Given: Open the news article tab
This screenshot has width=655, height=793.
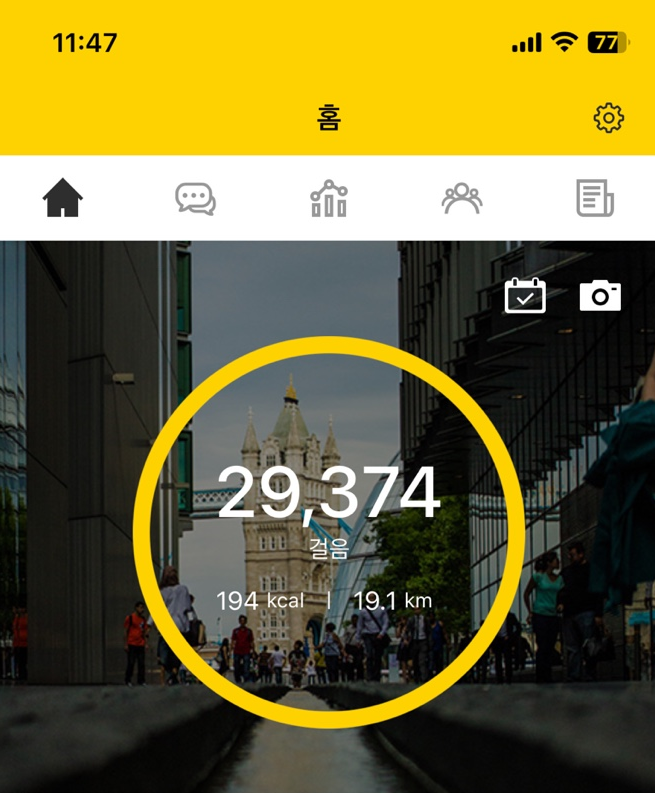Looking at the screenshot, I should coord(594,198).
